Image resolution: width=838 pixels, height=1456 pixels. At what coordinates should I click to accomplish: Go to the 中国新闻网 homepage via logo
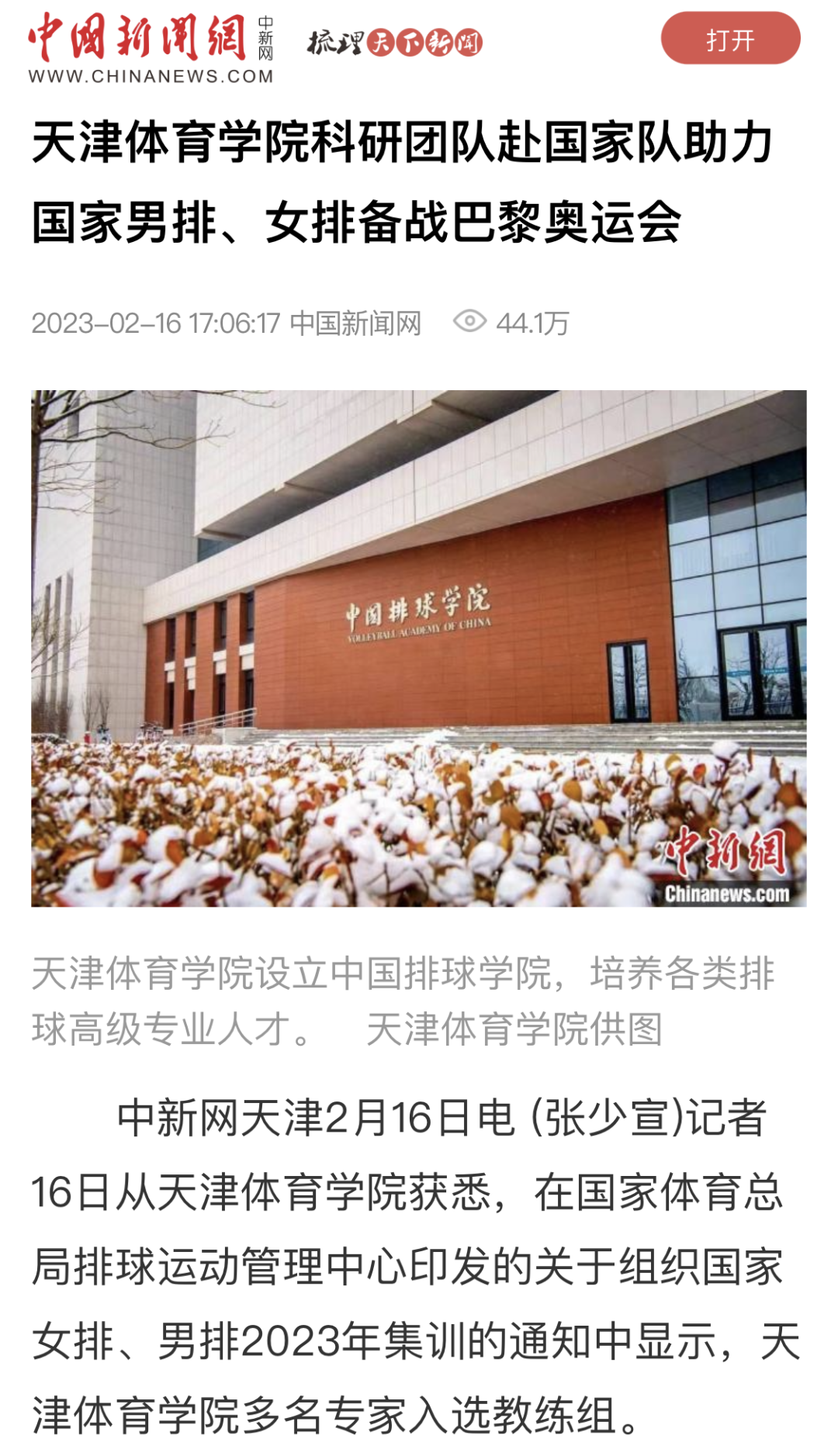click(x=151, y=47)
